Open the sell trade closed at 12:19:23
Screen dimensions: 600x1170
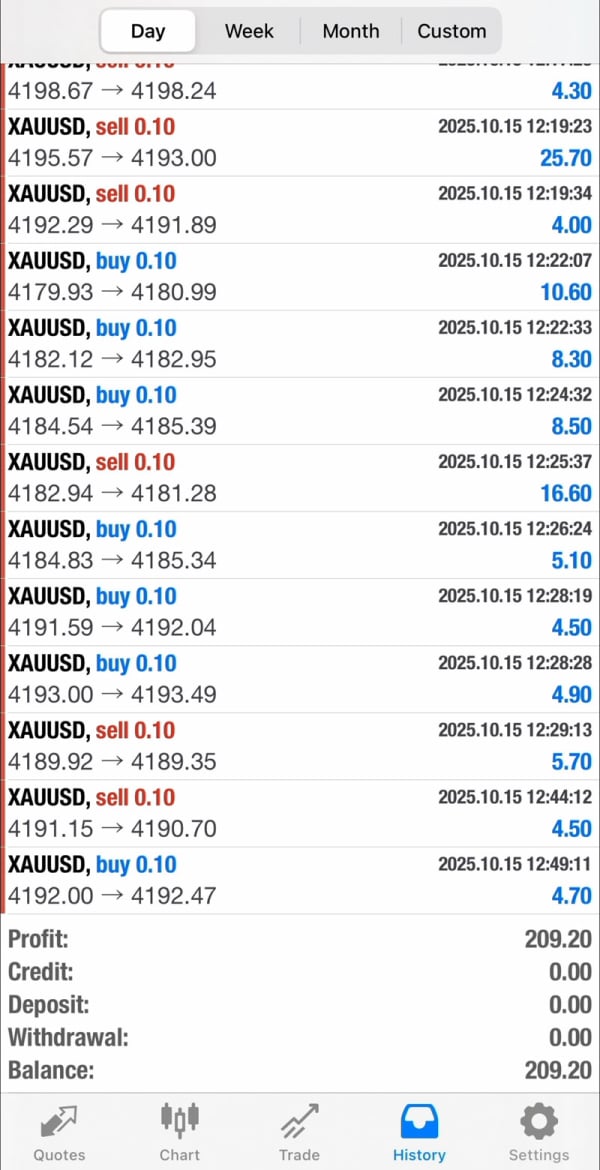tap(300, 143)
